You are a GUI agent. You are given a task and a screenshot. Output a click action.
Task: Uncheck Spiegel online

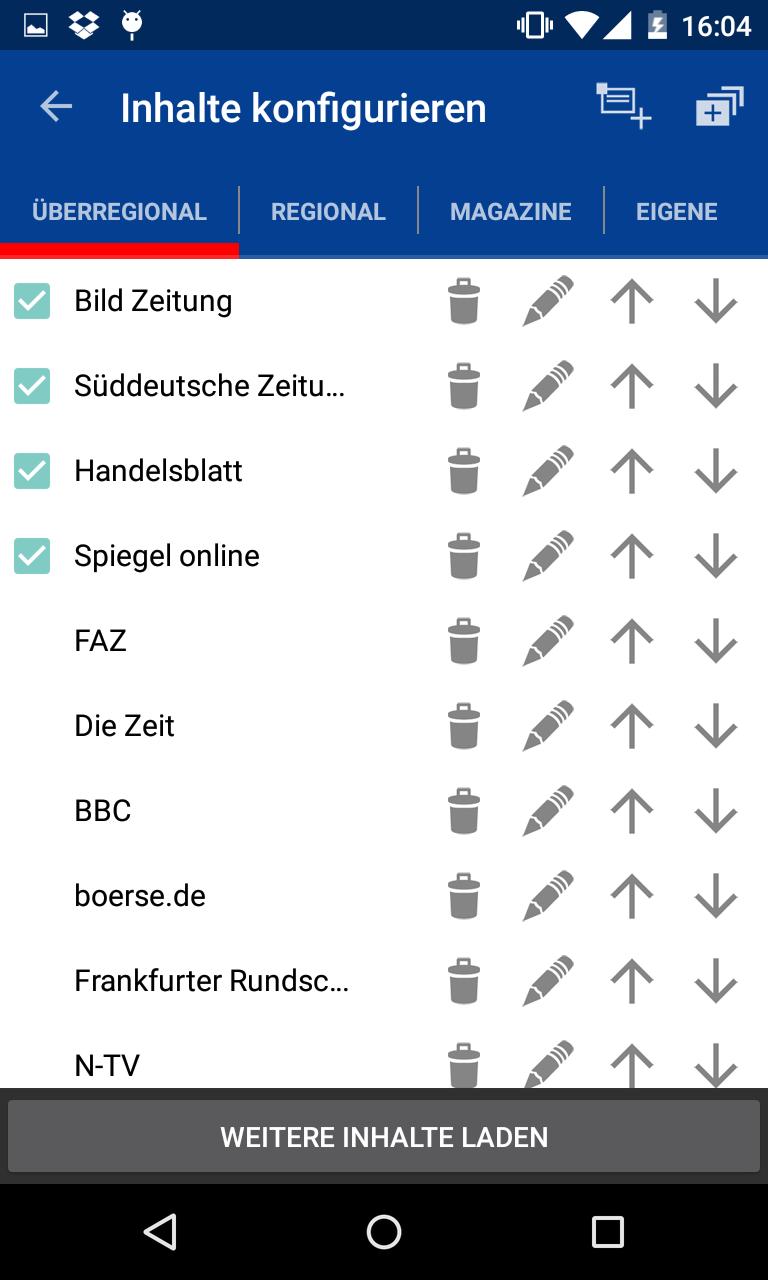point(31,555)
